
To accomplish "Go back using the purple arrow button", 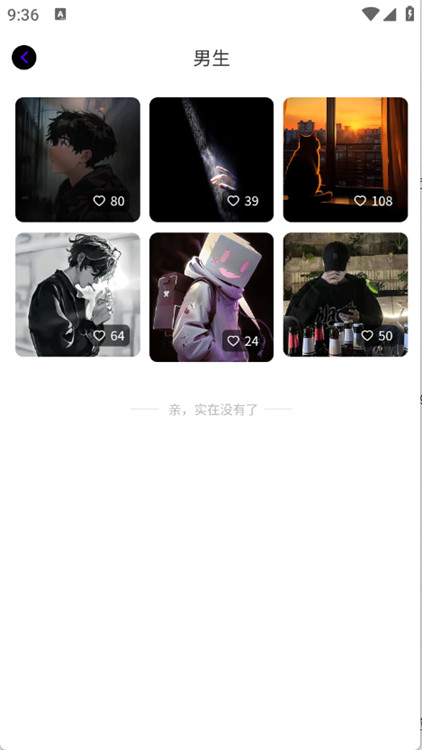I will tap(24, 57).
